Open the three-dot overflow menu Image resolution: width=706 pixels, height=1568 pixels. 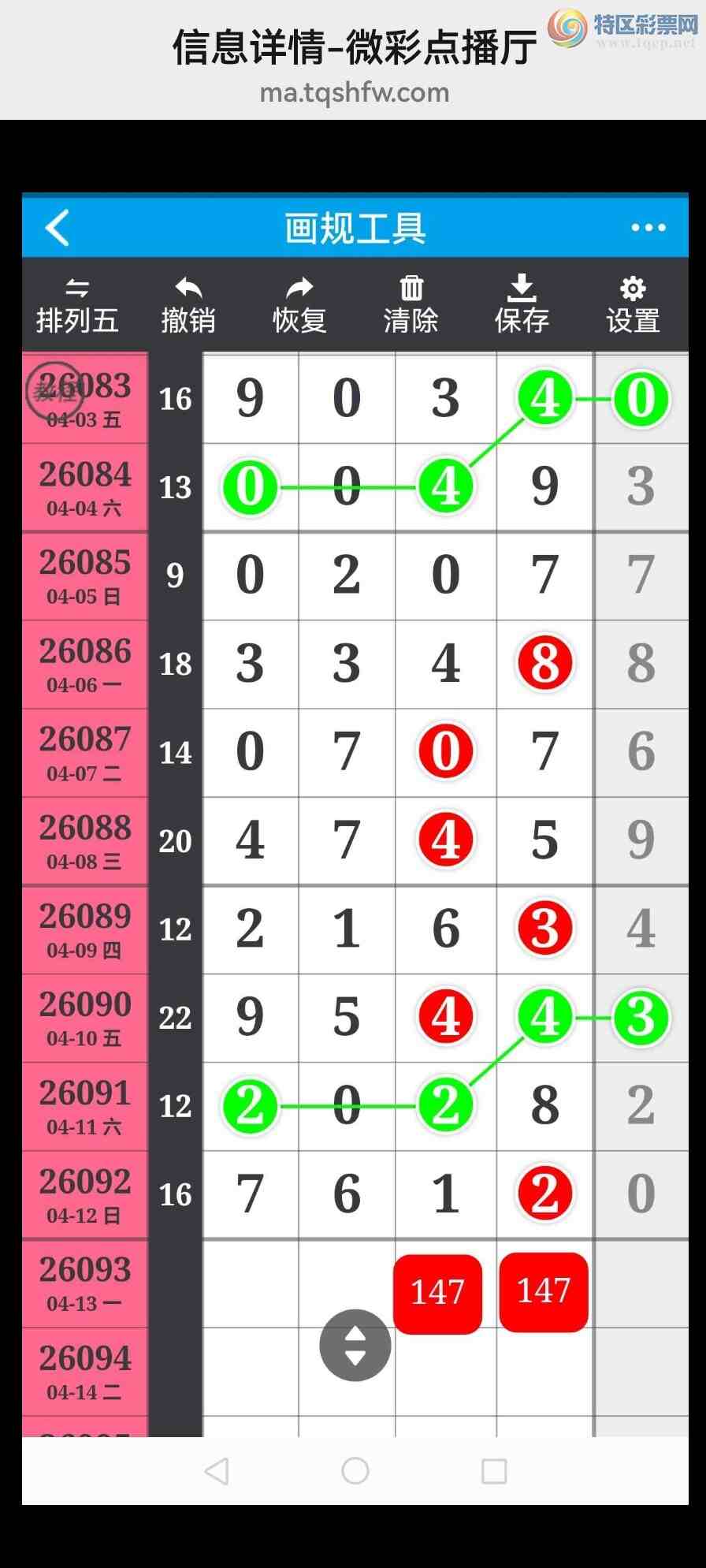648,228
